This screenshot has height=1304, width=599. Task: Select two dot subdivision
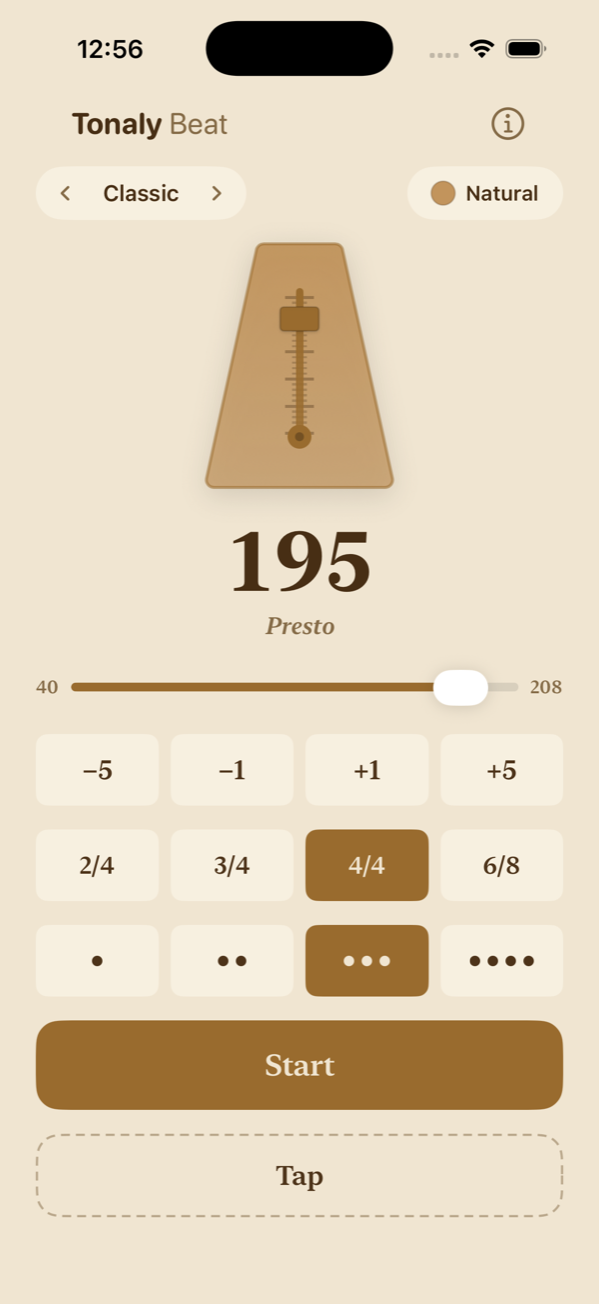(x=232, y=961)
